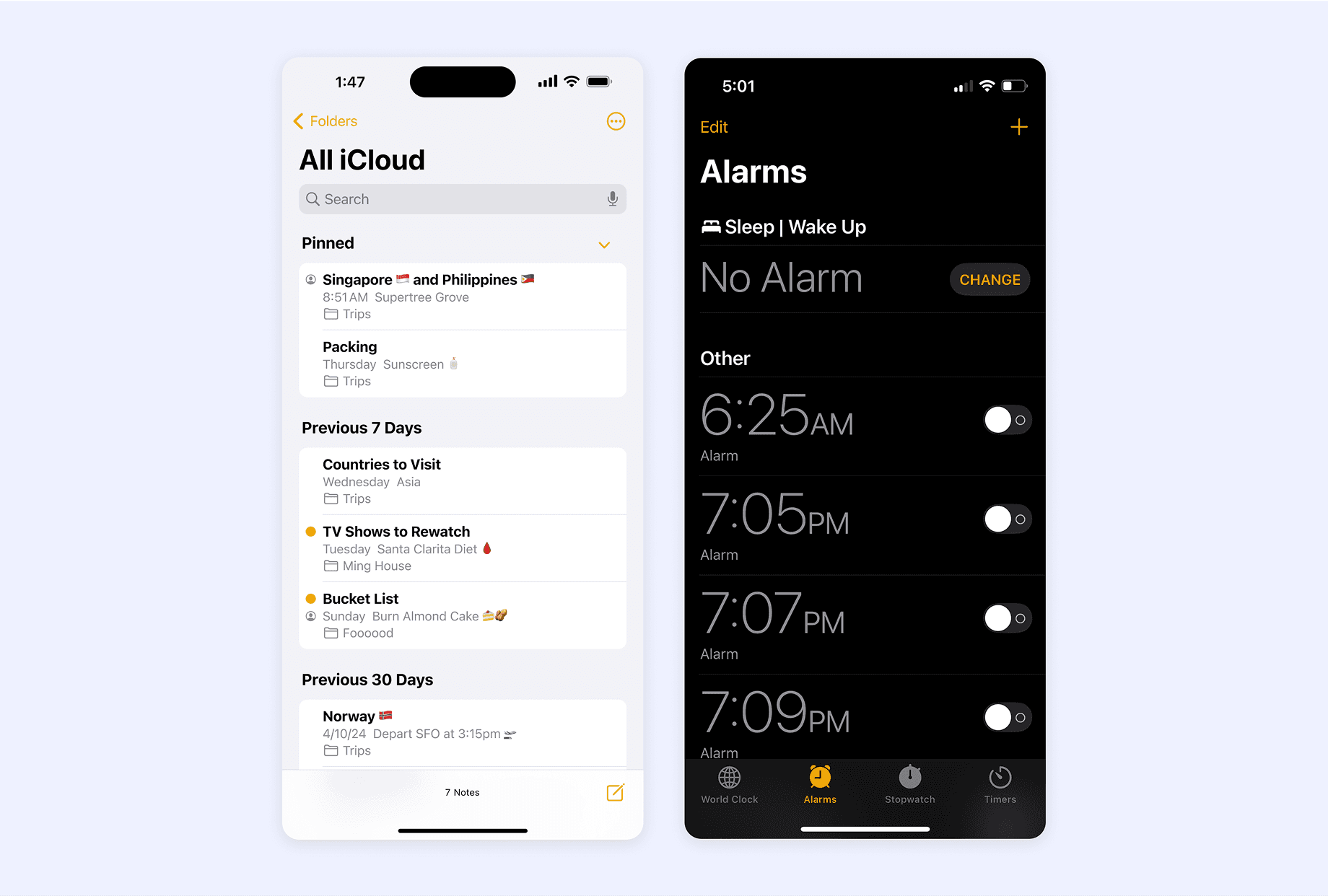Open the Norway note
Image resolution: width=1328 pixels, height=896 pixels.
tap(462, 732)
